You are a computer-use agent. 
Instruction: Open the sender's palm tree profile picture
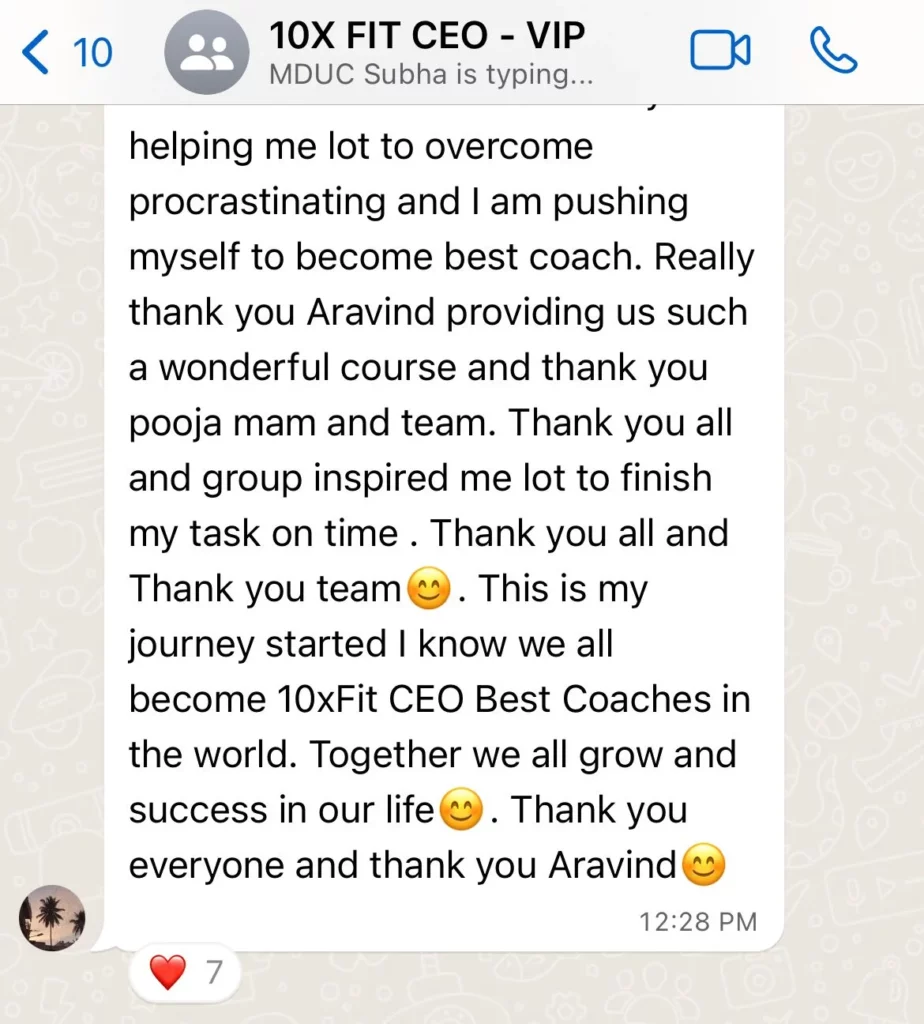tap(53, 918)
